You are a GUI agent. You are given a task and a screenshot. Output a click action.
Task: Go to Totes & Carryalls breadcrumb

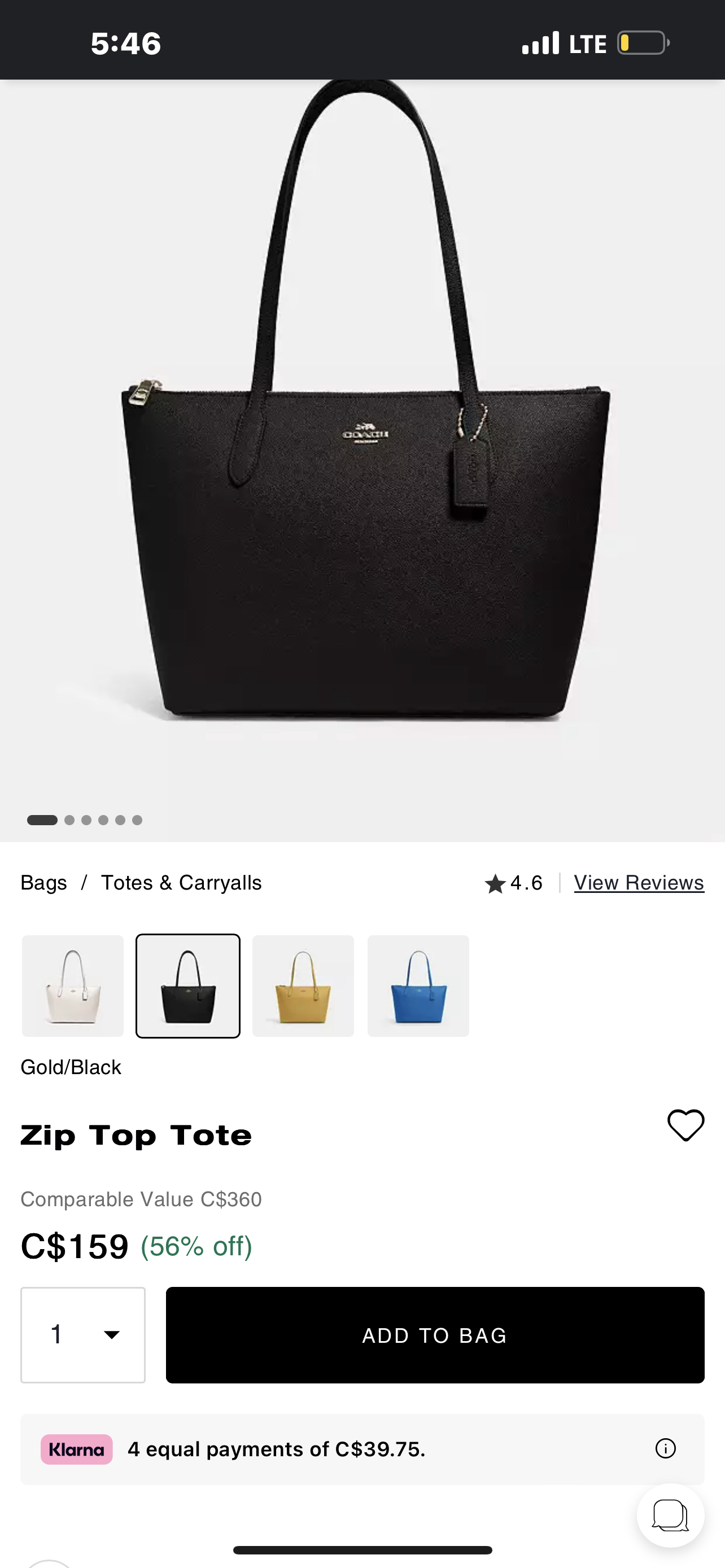coord(181,883)
